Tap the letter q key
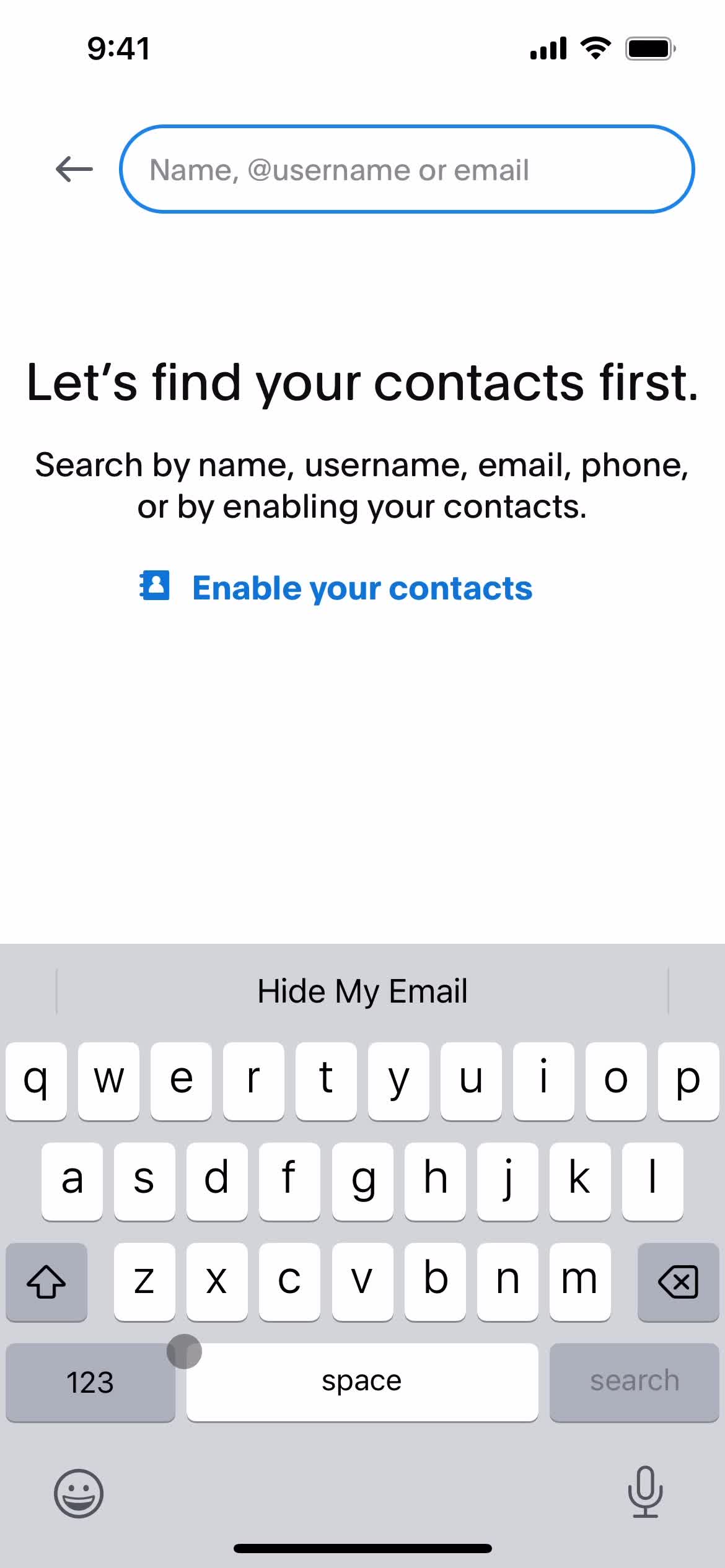 (36, 1079)
